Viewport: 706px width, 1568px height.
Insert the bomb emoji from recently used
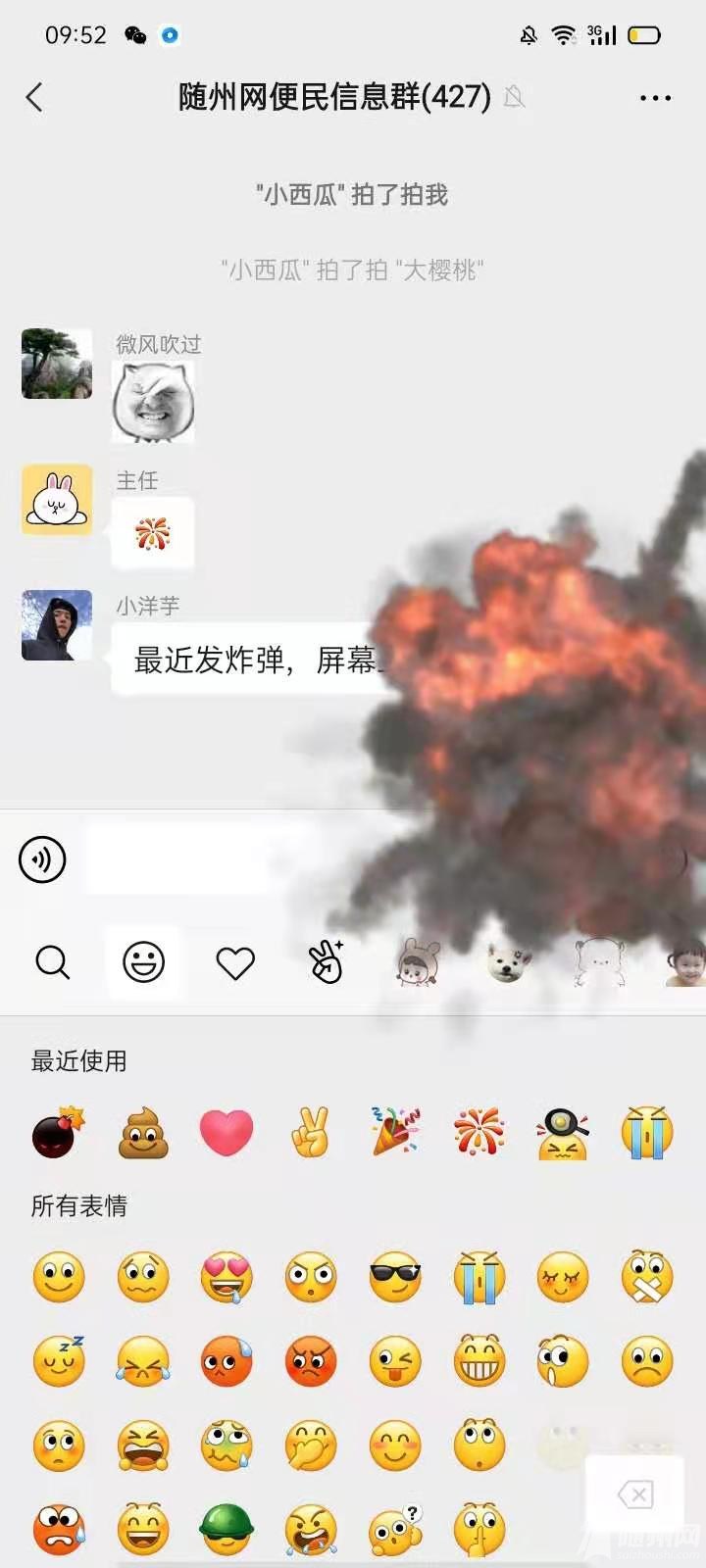click(x=59, y=1133)
